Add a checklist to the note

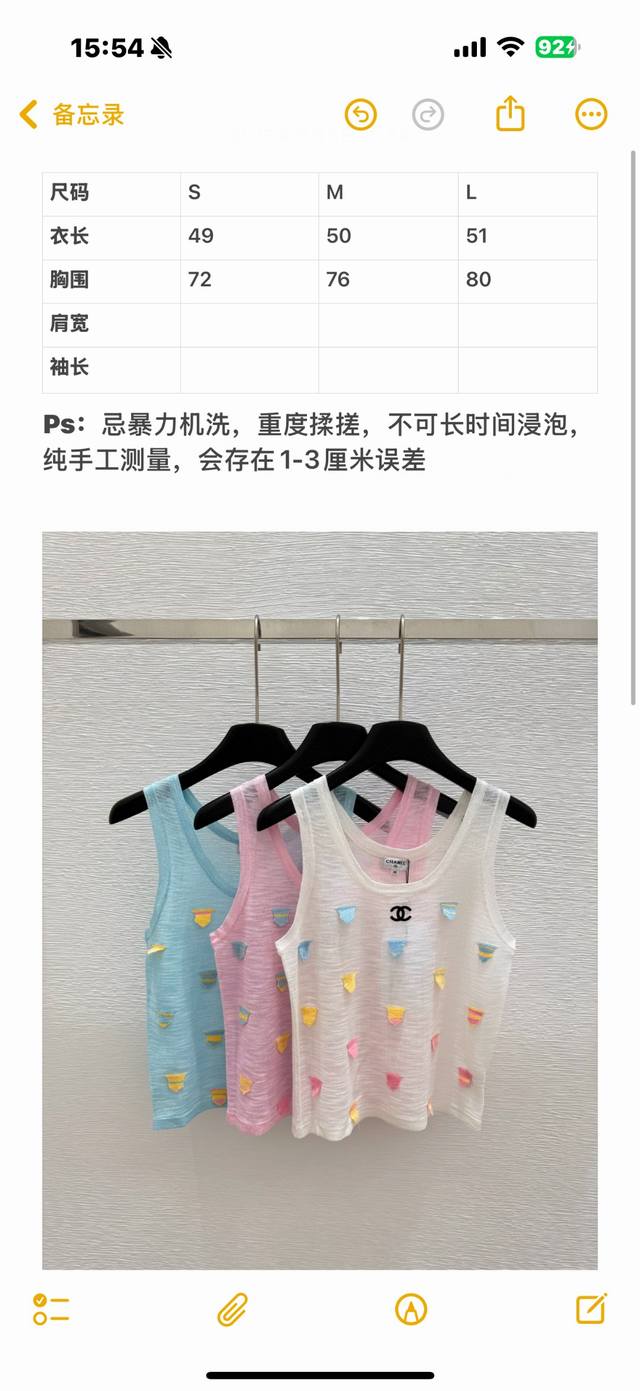(x=50, y=1309)
